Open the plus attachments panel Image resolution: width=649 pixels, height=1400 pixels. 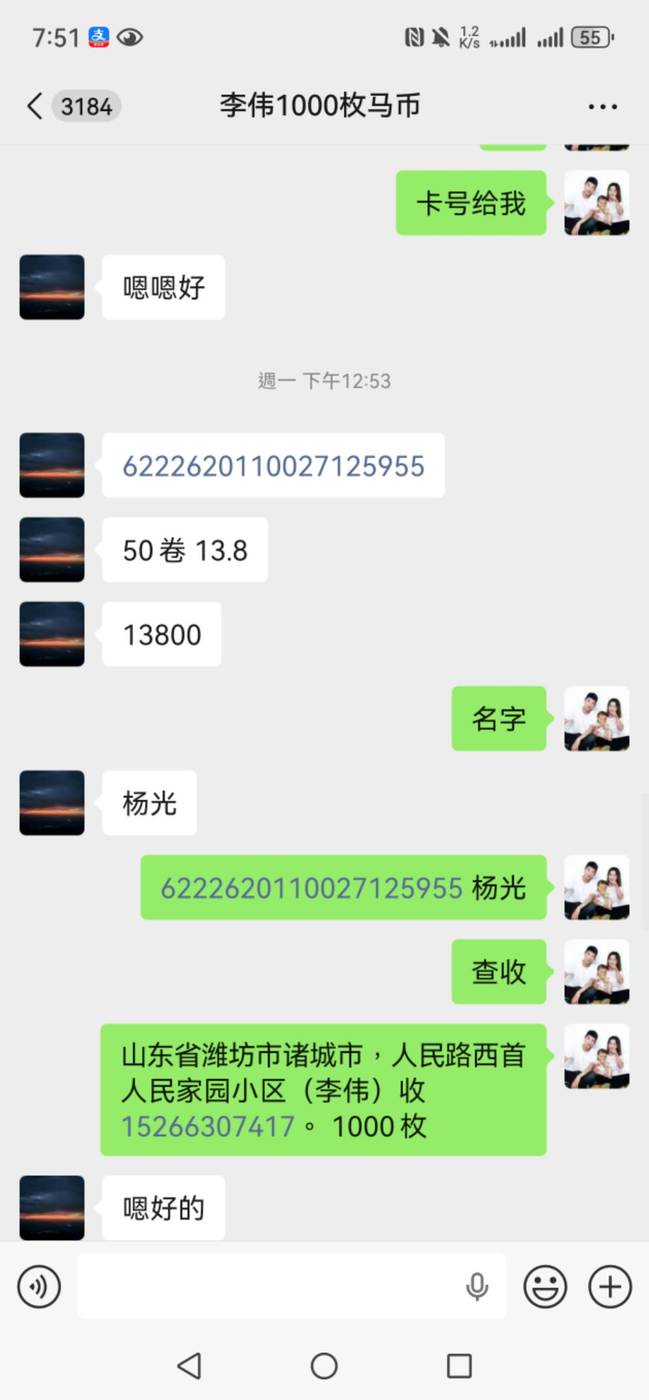click(x=610, y=1286)
